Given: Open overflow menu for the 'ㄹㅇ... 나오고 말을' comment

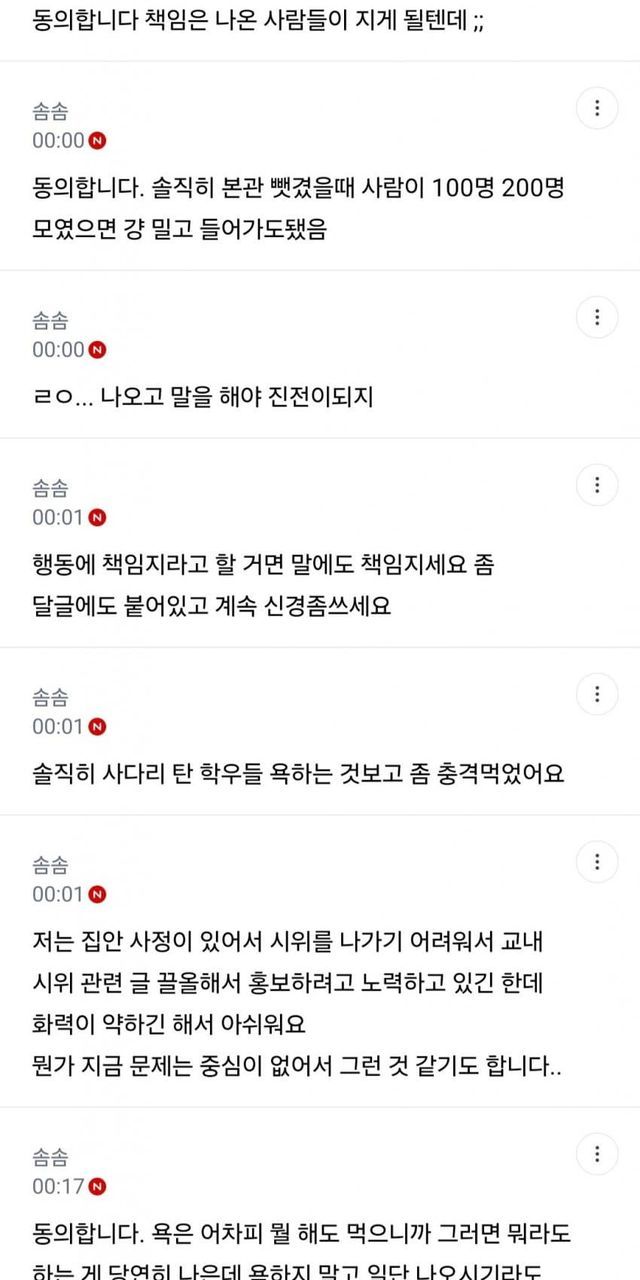Looking at the screenshot, I should (597, 318).
